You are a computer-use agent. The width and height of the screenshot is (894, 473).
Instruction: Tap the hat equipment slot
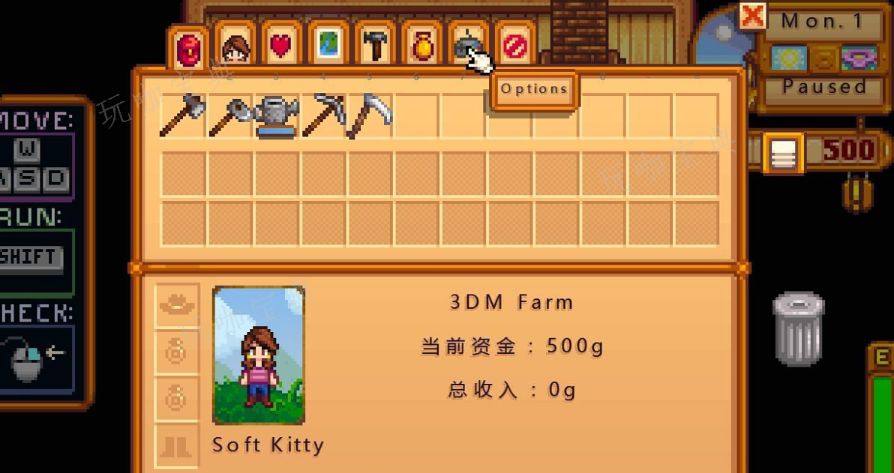tap(177, 304)
